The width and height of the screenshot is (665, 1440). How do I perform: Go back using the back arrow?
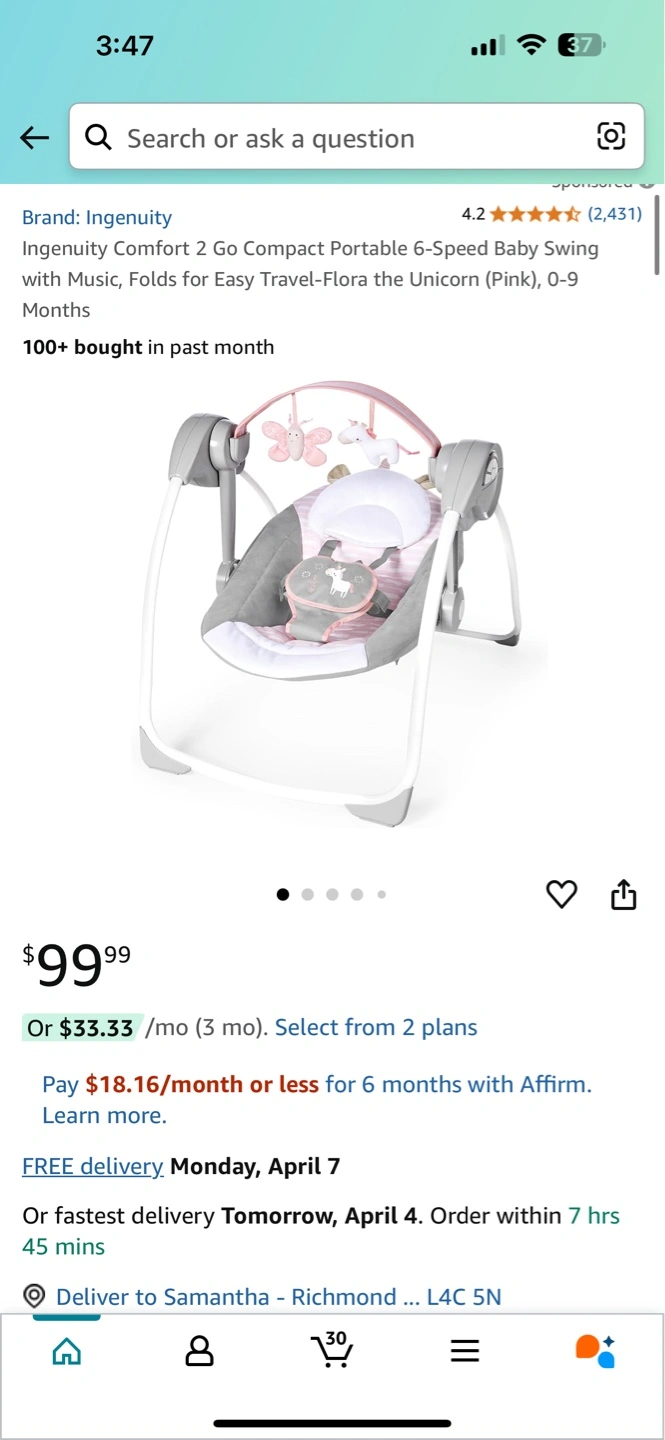[x=35, y=138]
